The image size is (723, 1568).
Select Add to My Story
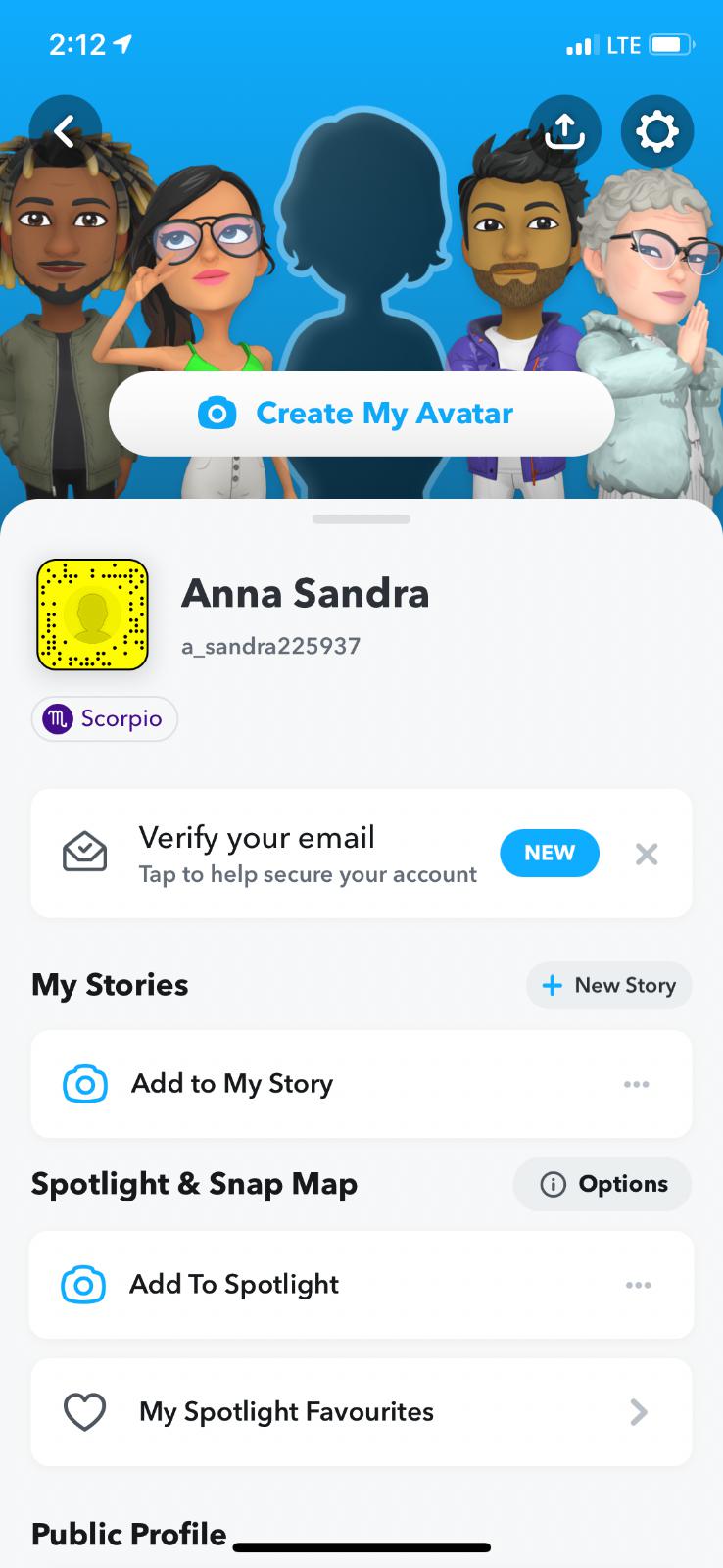coord(294,1084)
